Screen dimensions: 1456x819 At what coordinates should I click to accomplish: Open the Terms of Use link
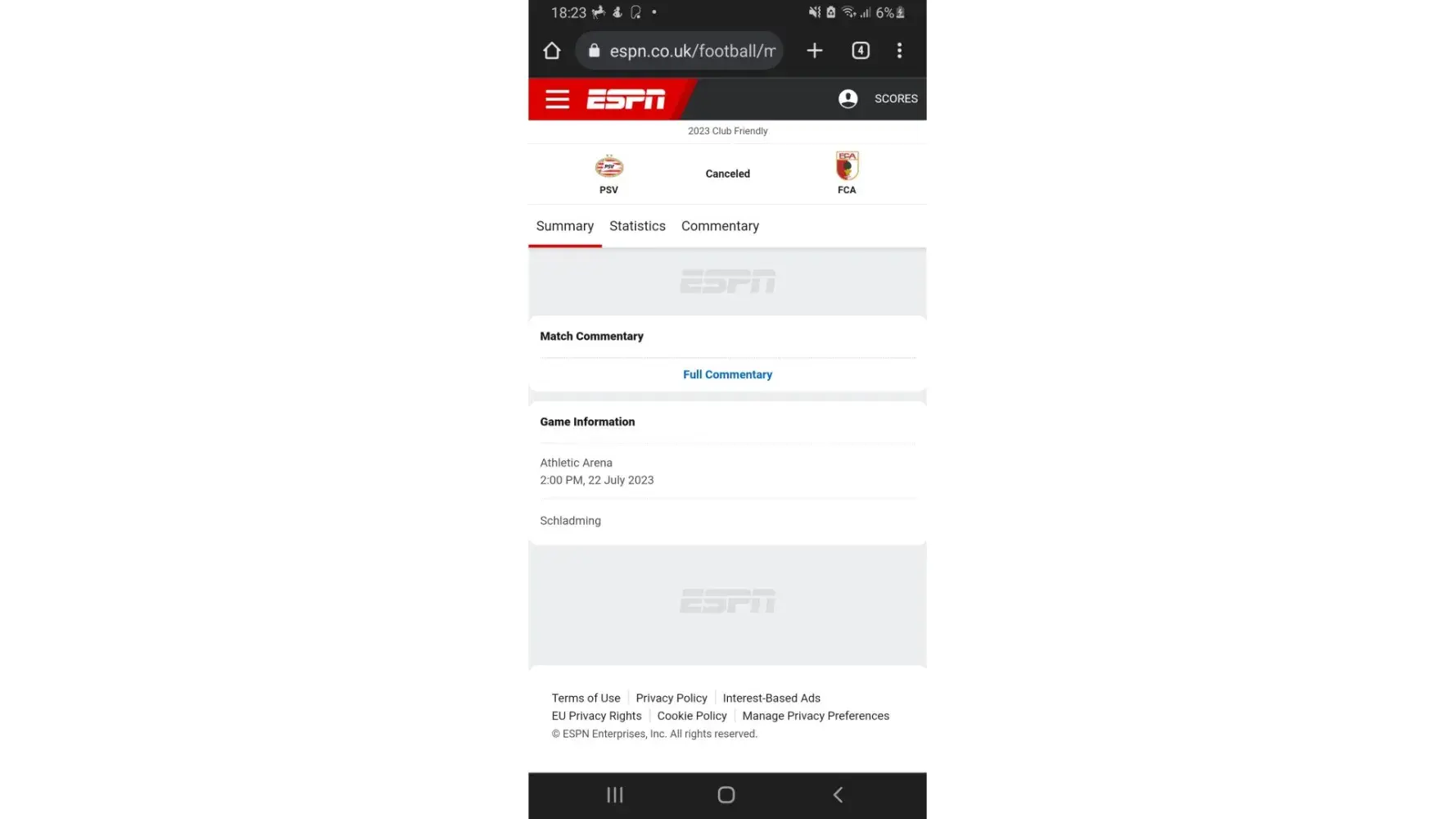tap(586, 699)
